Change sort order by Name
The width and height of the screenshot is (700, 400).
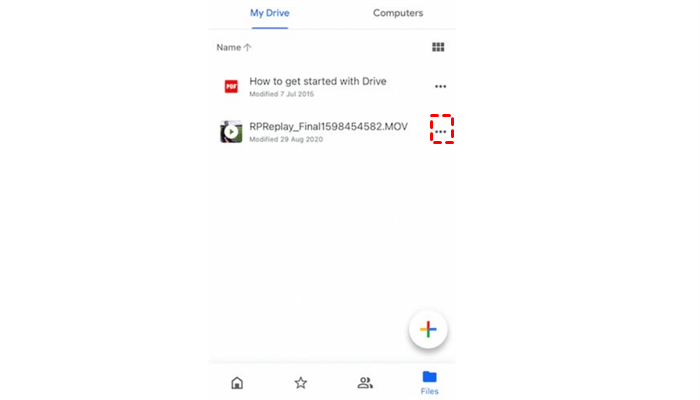tap(234, 47)
